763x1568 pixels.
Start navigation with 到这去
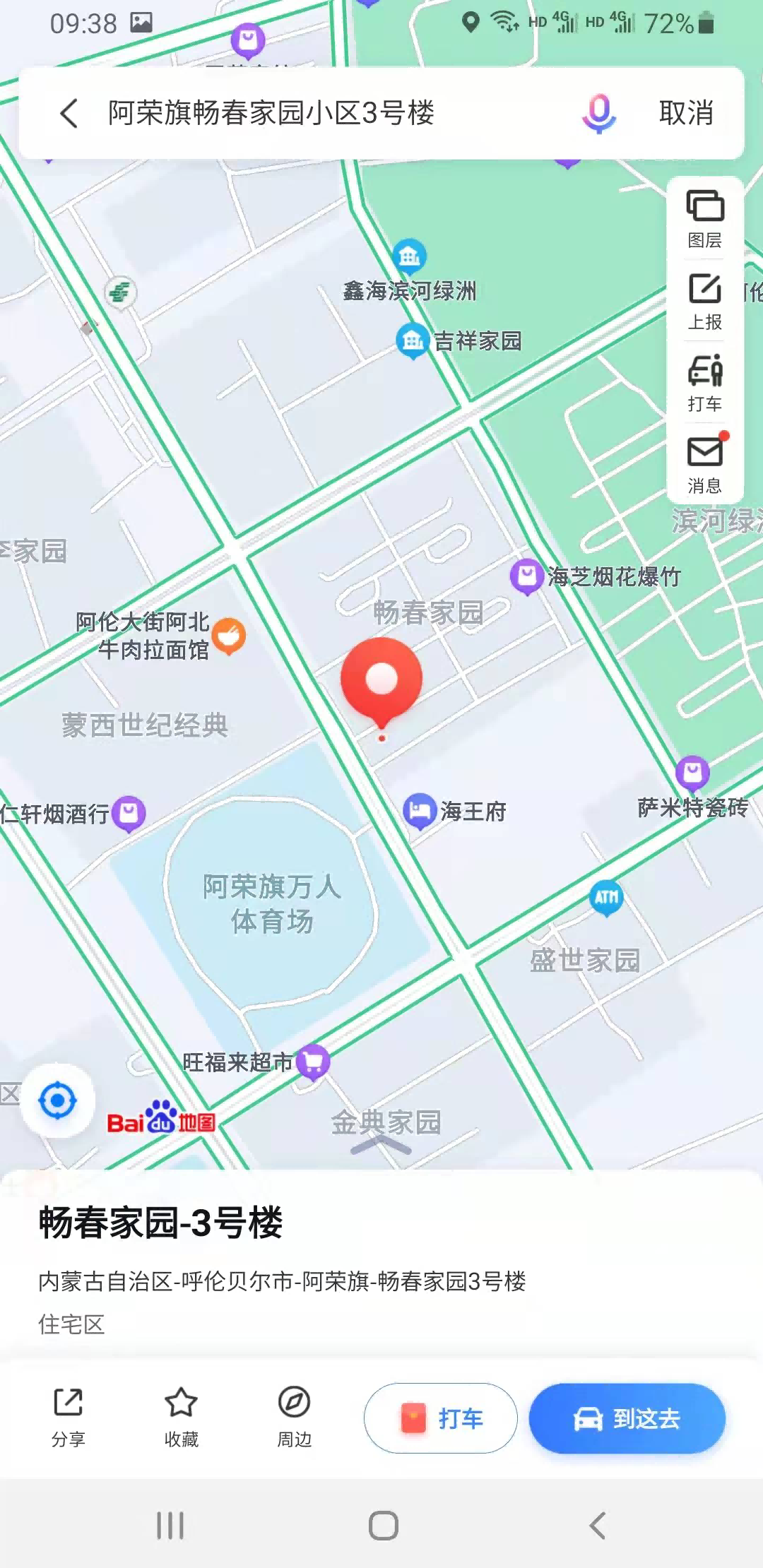point(627,1418)
